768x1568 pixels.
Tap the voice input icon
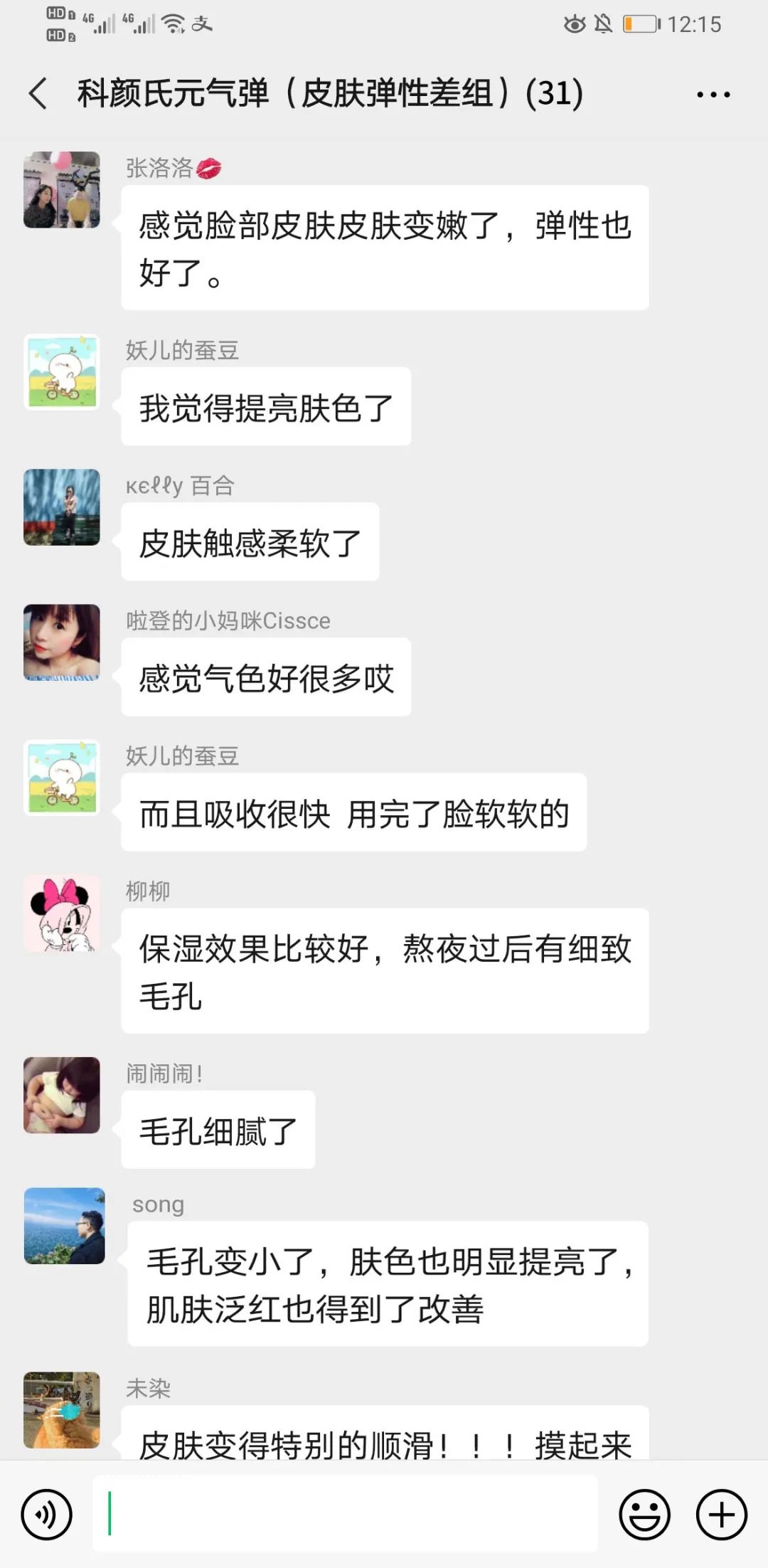46,1513
